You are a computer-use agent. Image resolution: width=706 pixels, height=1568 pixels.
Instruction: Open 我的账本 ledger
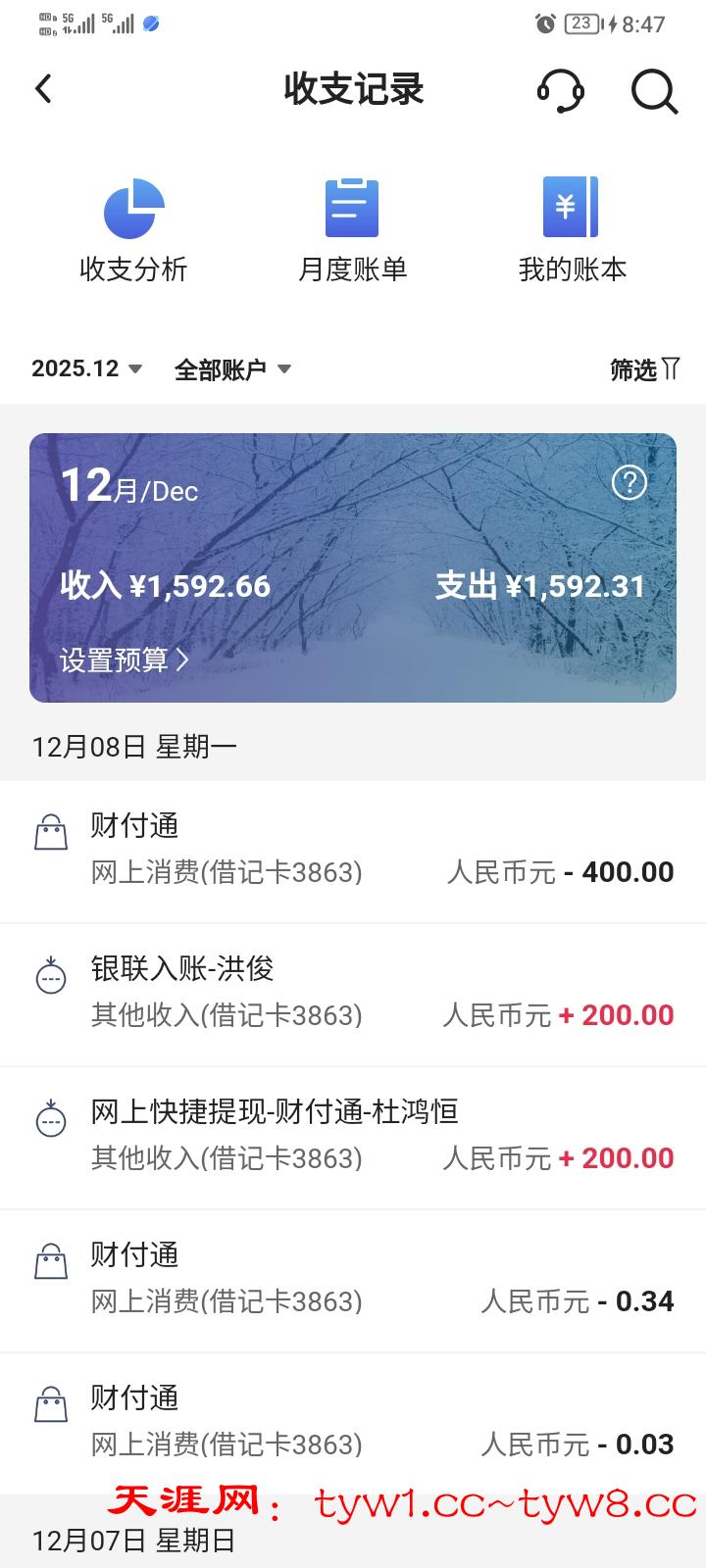coord(572,228)
